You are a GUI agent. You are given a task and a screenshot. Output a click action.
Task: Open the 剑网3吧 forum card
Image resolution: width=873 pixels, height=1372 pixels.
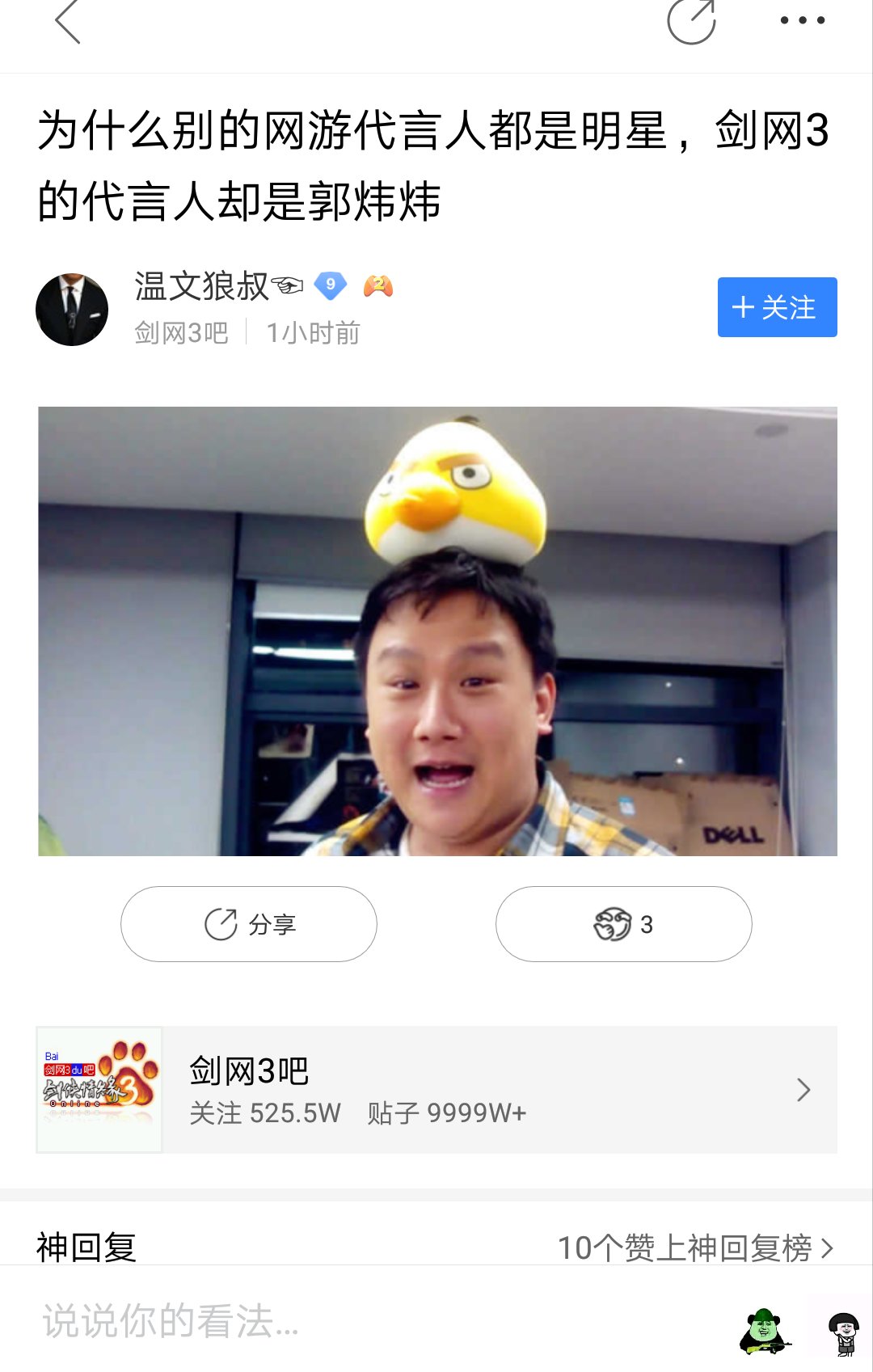pos(436,1090)
